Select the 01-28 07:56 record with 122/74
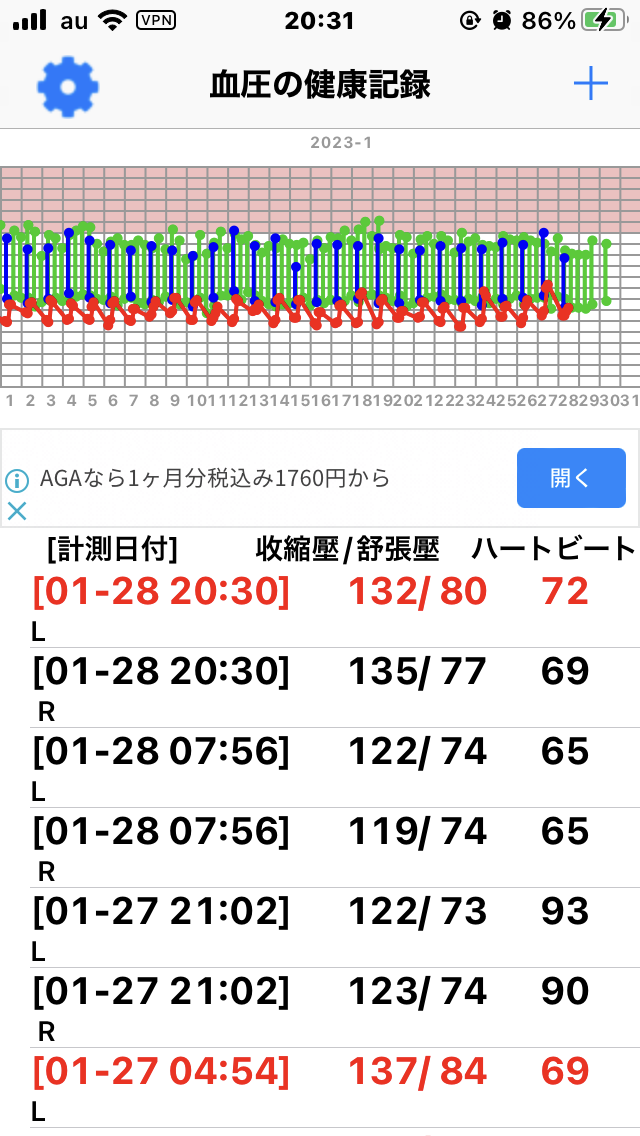 (x=320, y=767)
